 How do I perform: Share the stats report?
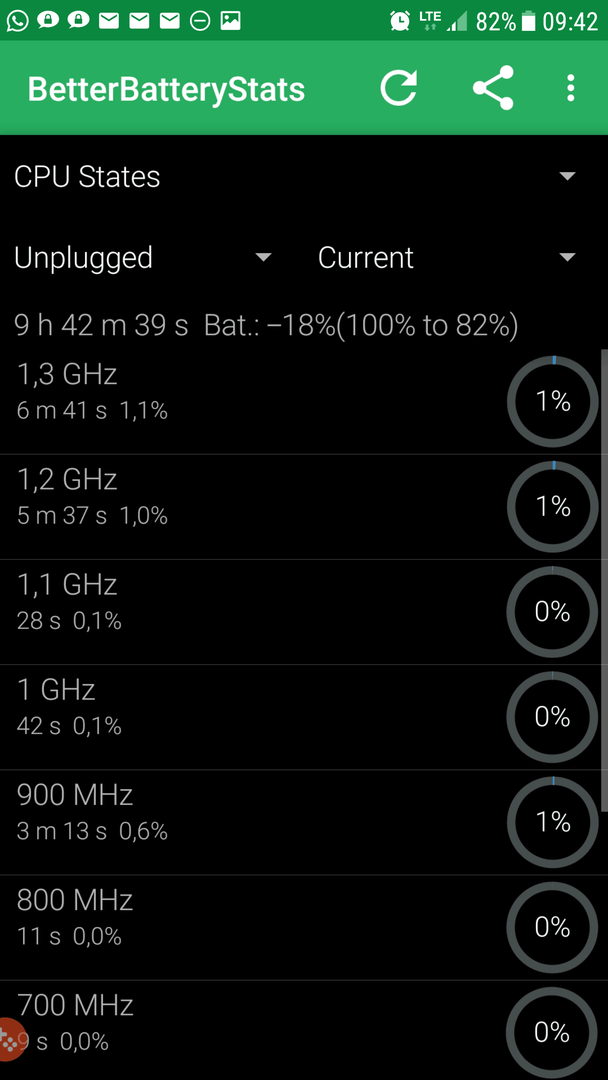tap(493, 88)
